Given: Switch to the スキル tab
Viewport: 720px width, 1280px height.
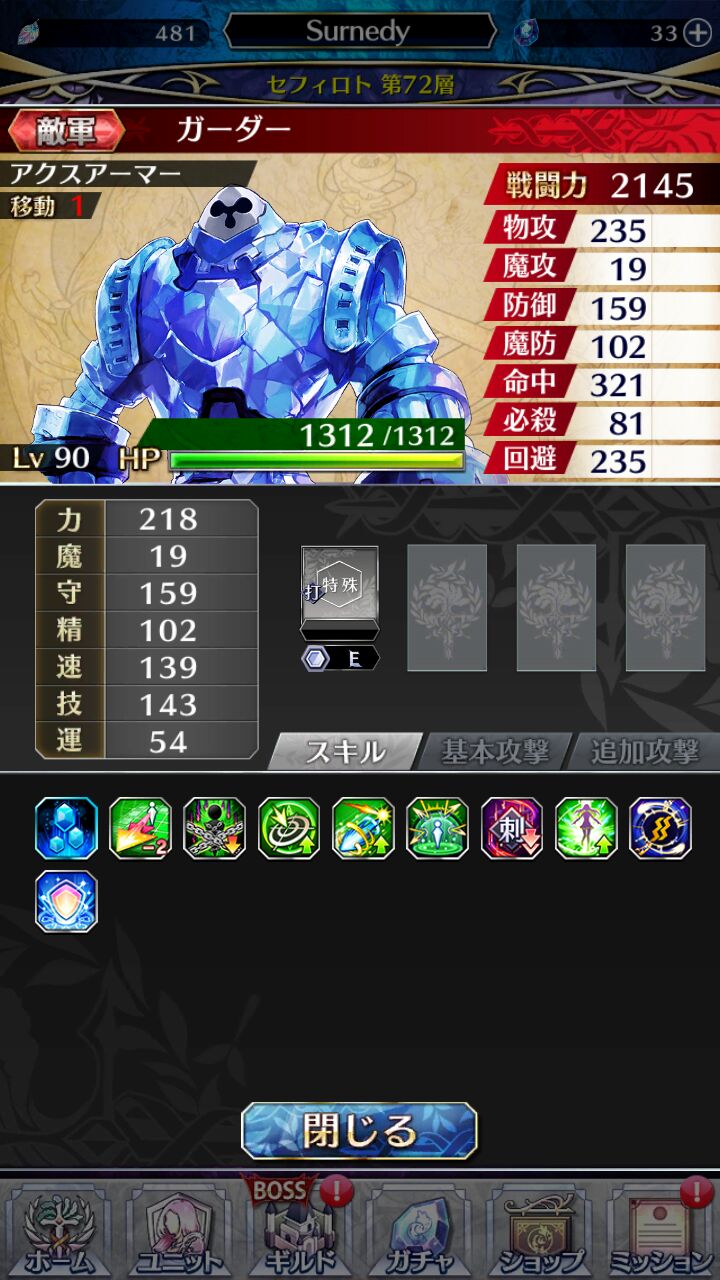Looking at the screenshot, I should coord(344,752).
